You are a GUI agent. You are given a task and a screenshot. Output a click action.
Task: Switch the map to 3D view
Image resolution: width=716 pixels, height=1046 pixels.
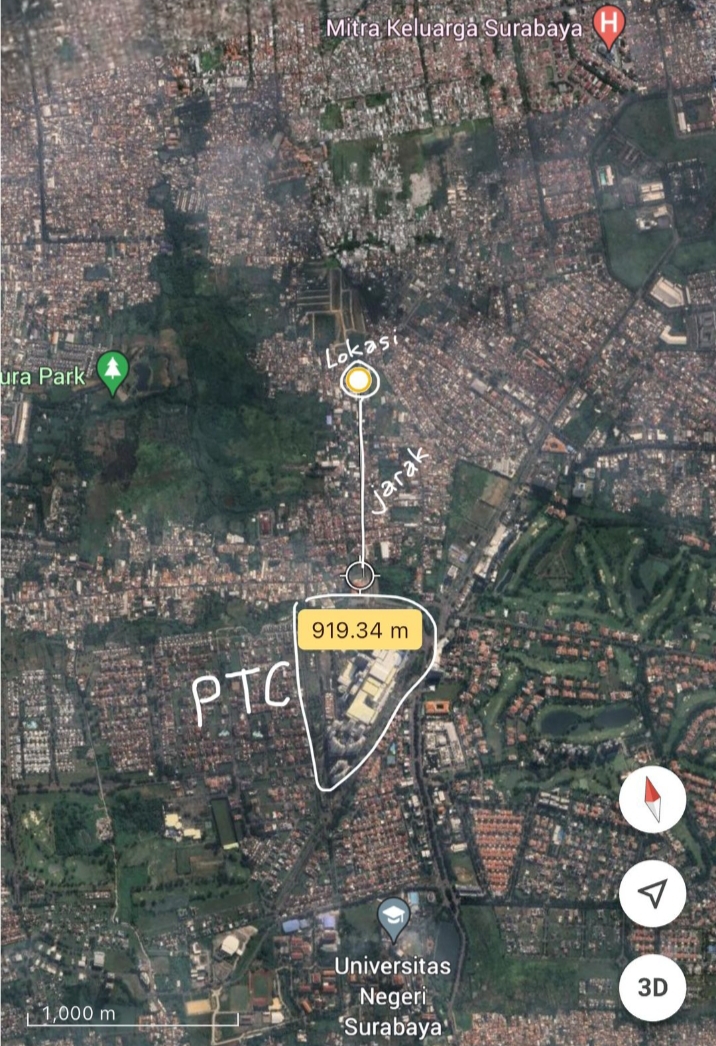tap(652, 988)
